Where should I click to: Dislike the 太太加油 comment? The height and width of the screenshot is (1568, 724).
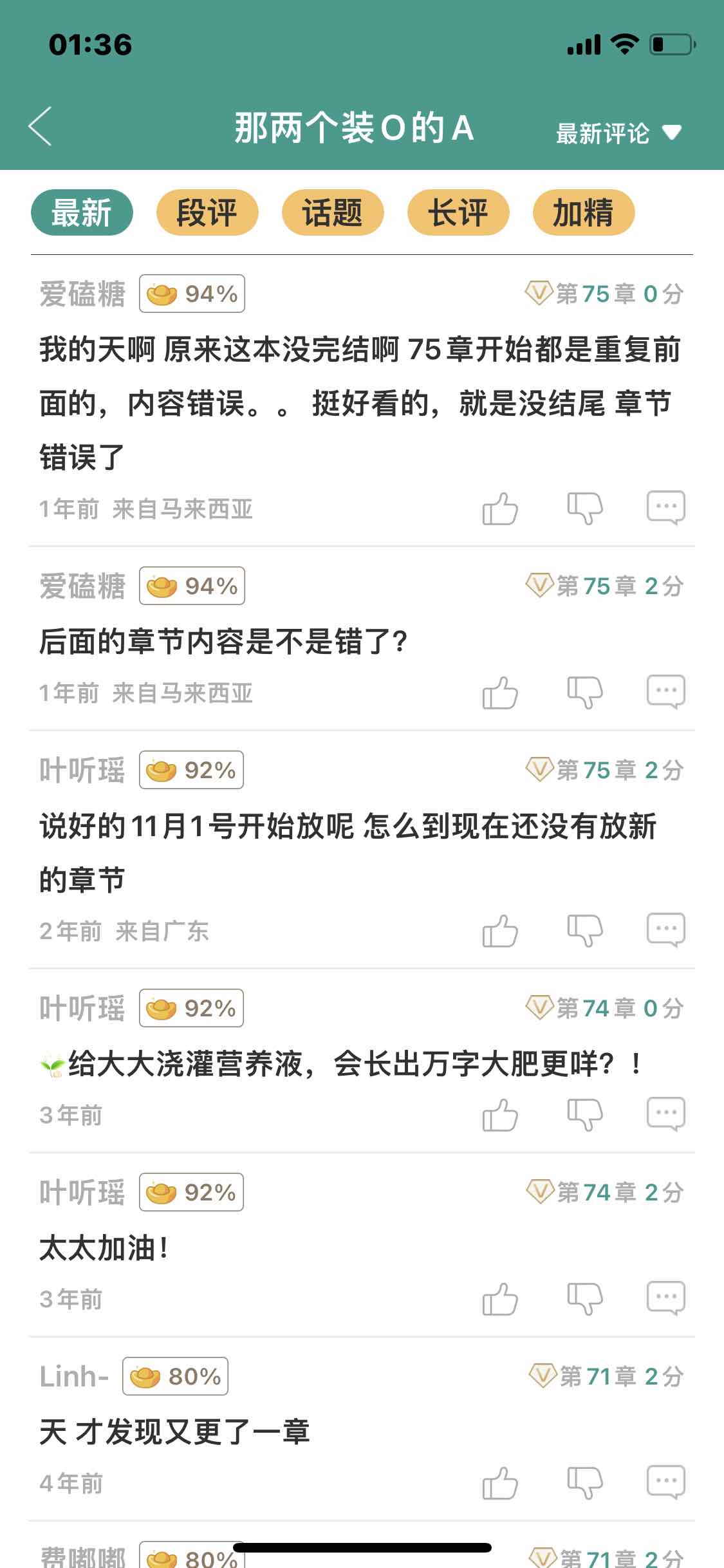coord(584,1299)
